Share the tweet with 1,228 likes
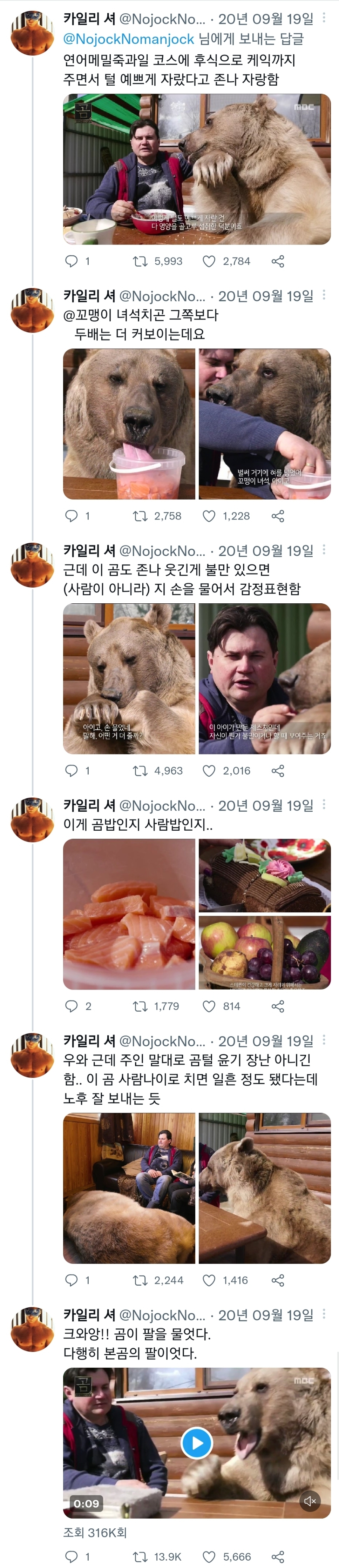 (x=278, y=516)
